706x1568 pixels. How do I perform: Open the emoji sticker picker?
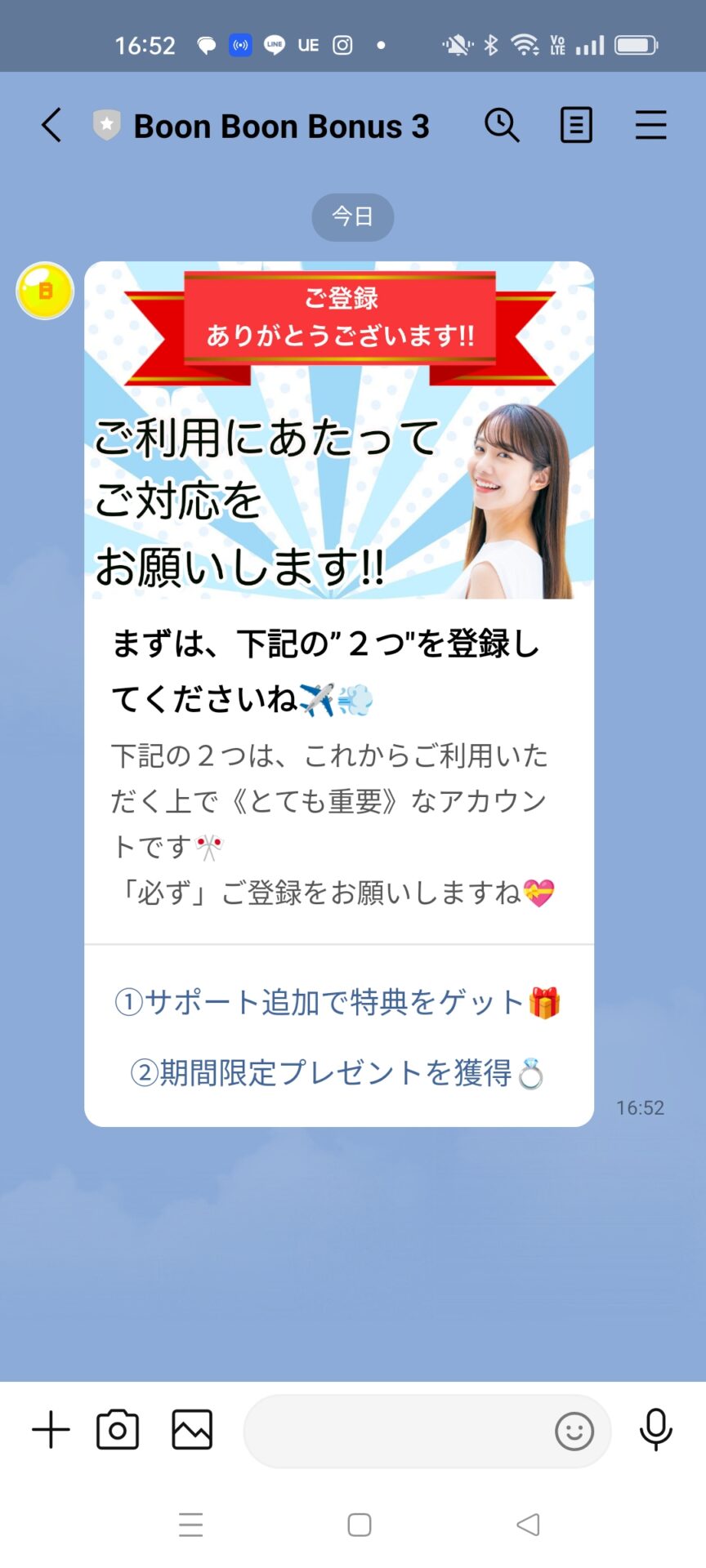tap(574, 1431)
